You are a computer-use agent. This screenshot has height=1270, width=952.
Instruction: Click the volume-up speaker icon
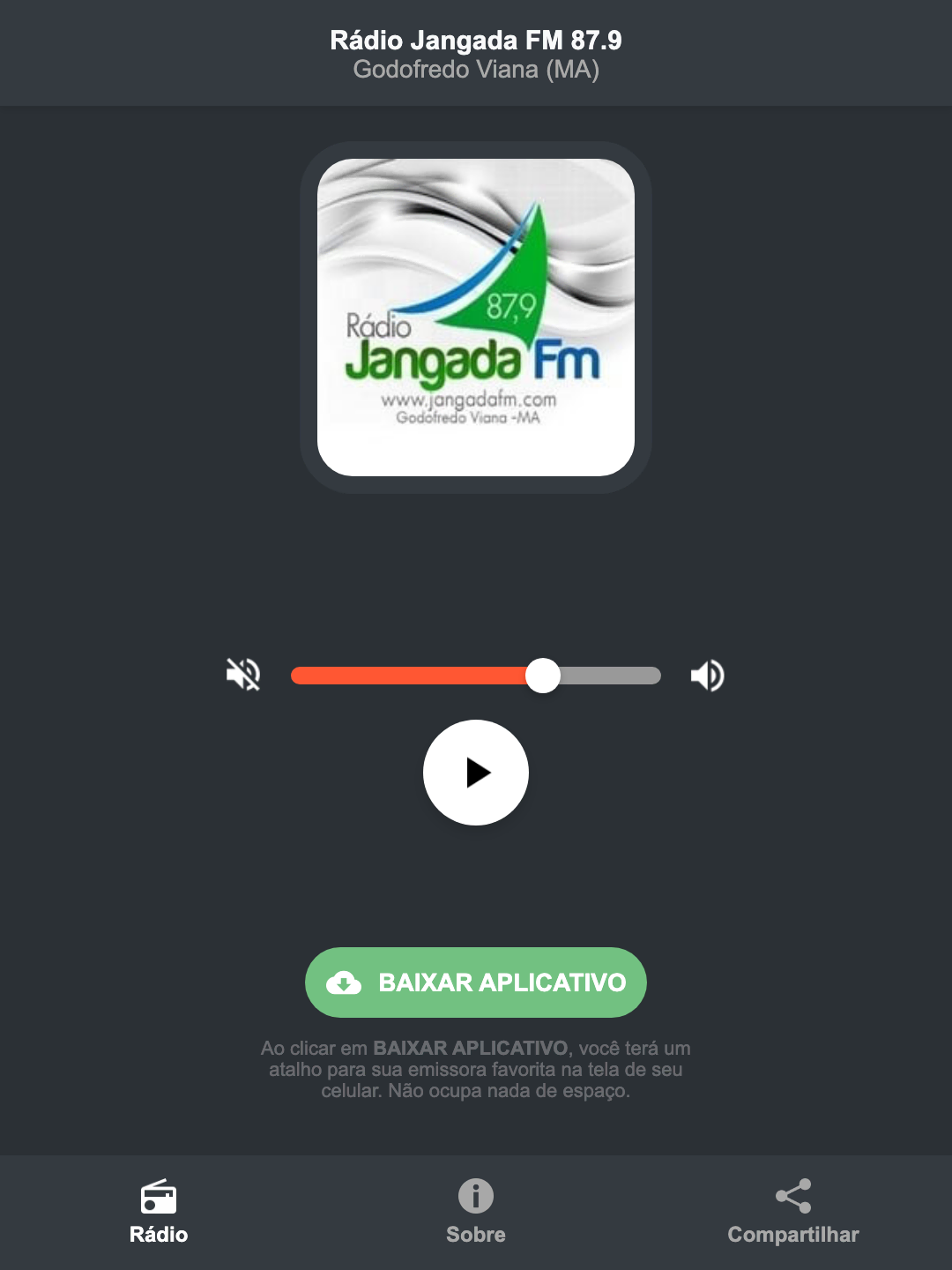[x=706, y=675]
